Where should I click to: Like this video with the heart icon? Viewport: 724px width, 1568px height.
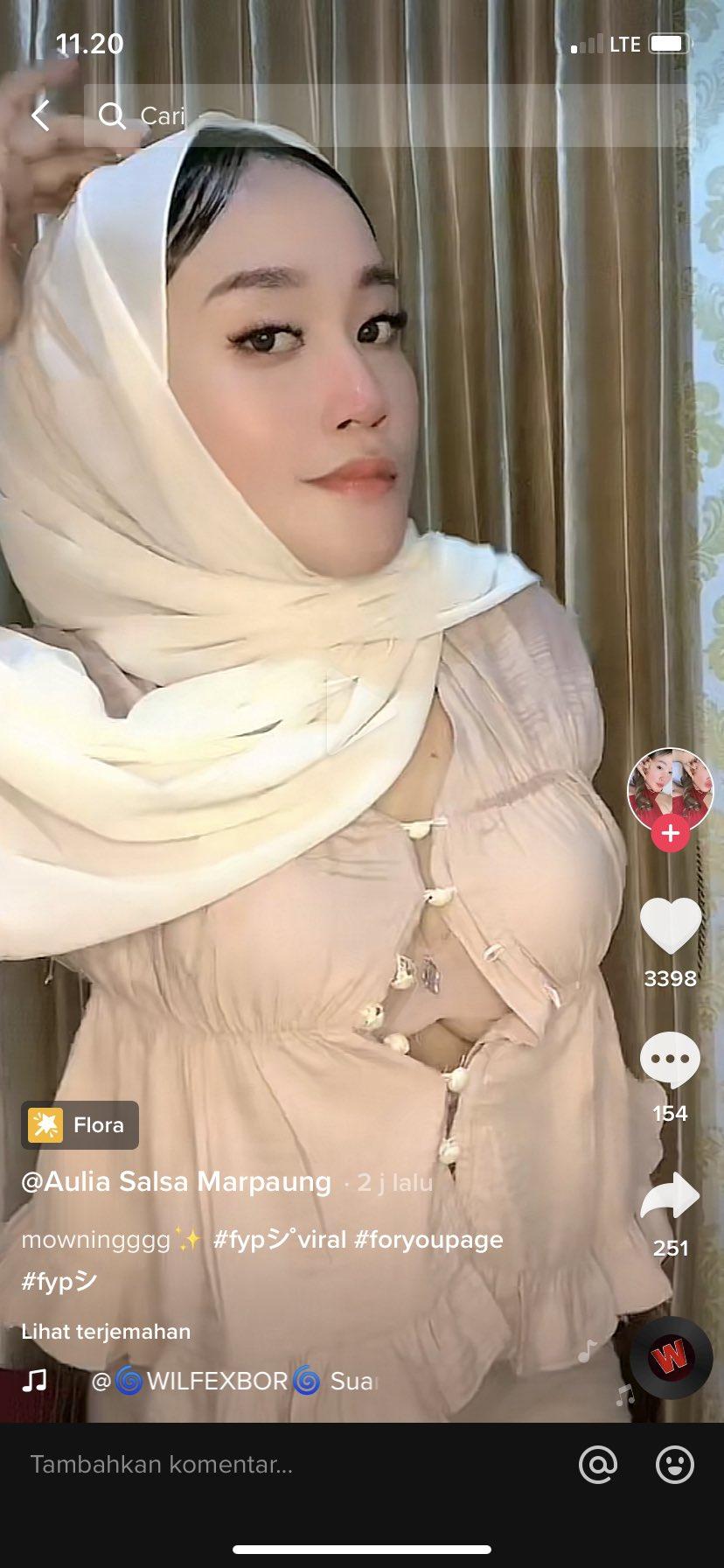click(x=671, y=925)
